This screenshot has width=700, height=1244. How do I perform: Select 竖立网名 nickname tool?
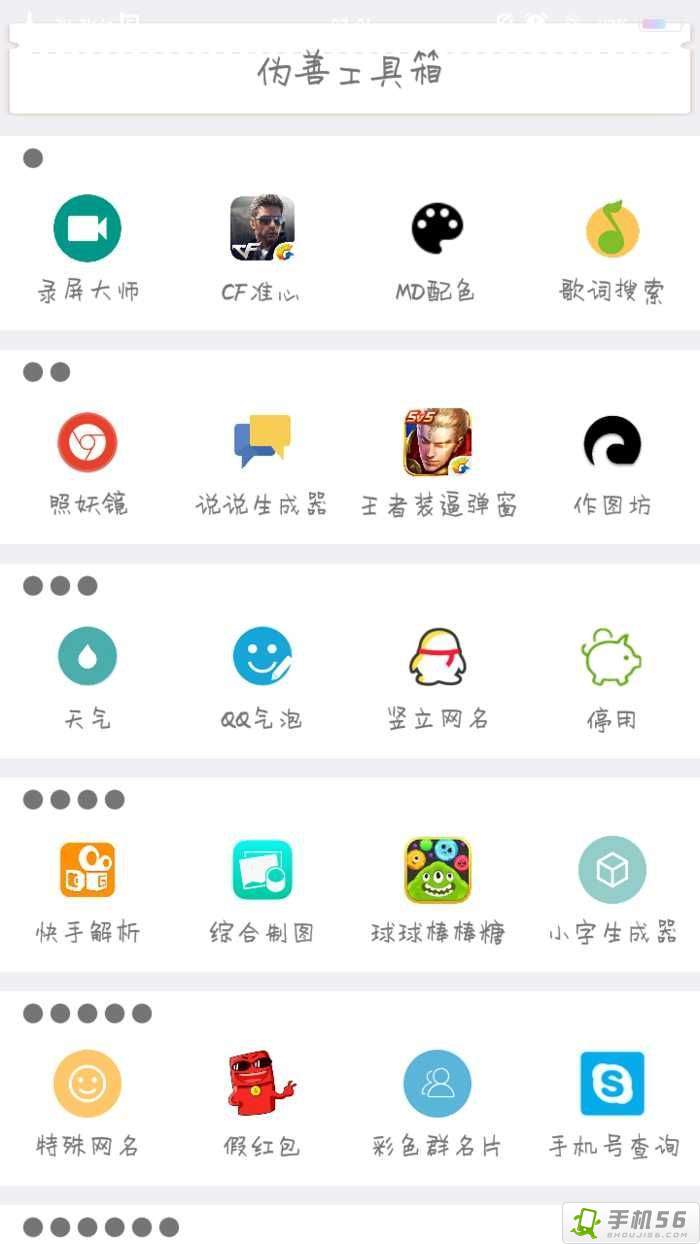tap(437, 656)
